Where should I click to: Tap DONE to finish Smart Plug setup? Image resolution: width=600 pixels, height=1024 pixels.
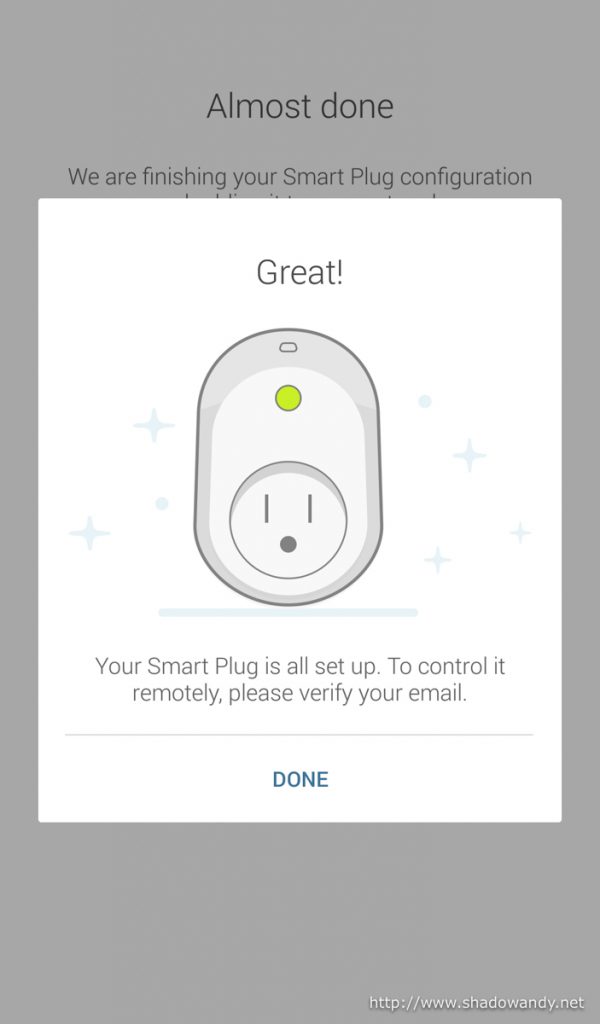[300, 780]
